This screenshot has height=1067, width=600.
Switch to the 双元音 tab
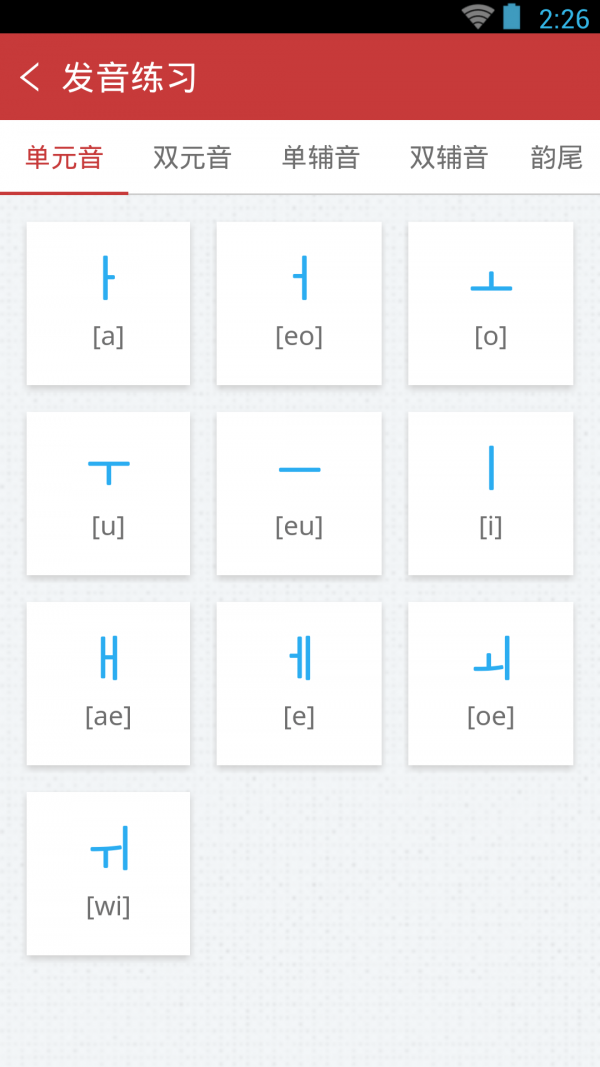click(x=192, y=157)
